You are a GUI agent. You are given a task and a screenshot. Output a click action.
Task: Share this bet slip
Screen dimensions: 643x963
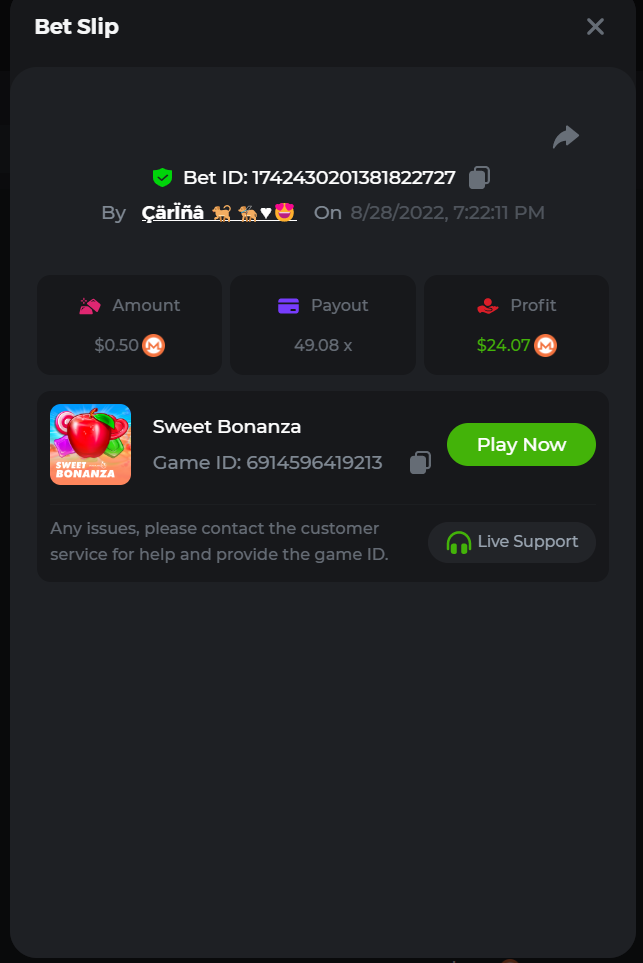click(x=566, y=137)
